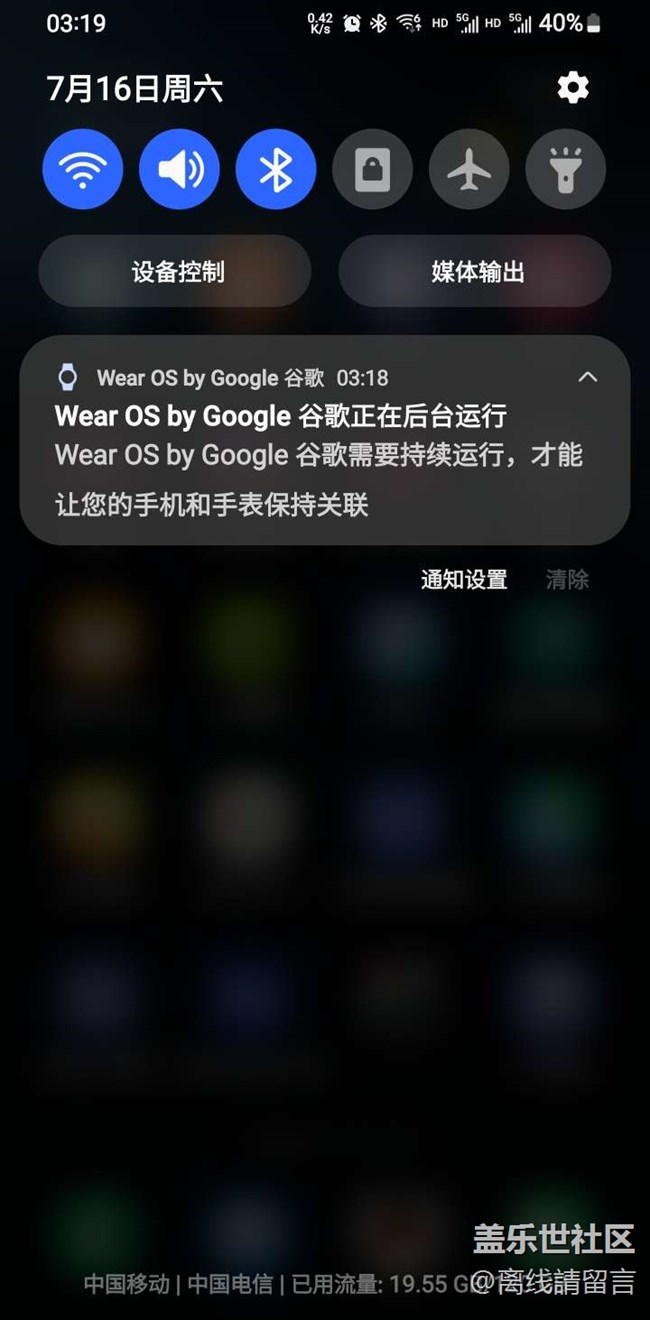Open 媒体输出 options
This screenshot has height=1320, width=650.
click(x=476, y=271)
